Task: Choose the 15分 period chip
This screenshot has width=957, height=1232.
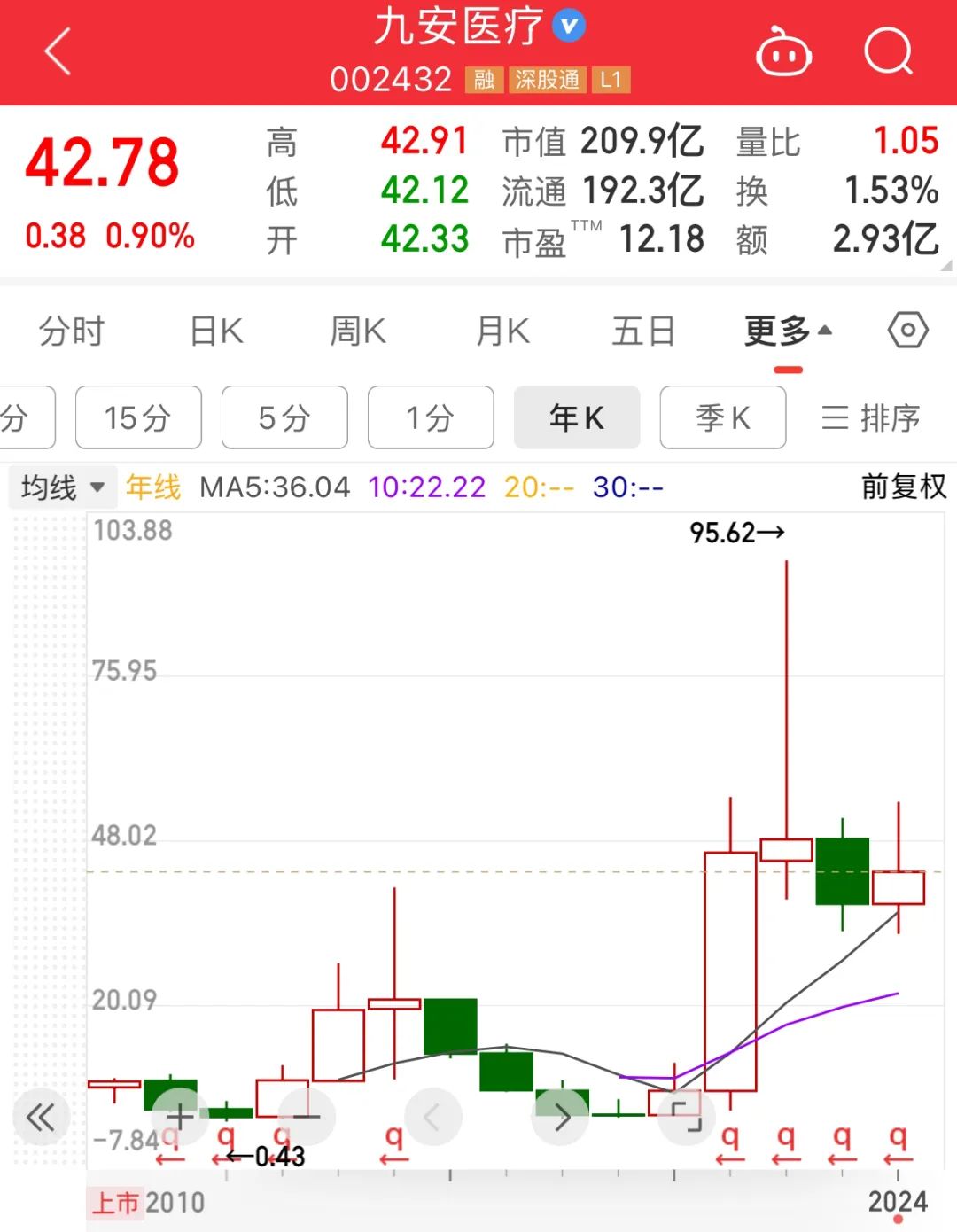Action: (138, 417)
